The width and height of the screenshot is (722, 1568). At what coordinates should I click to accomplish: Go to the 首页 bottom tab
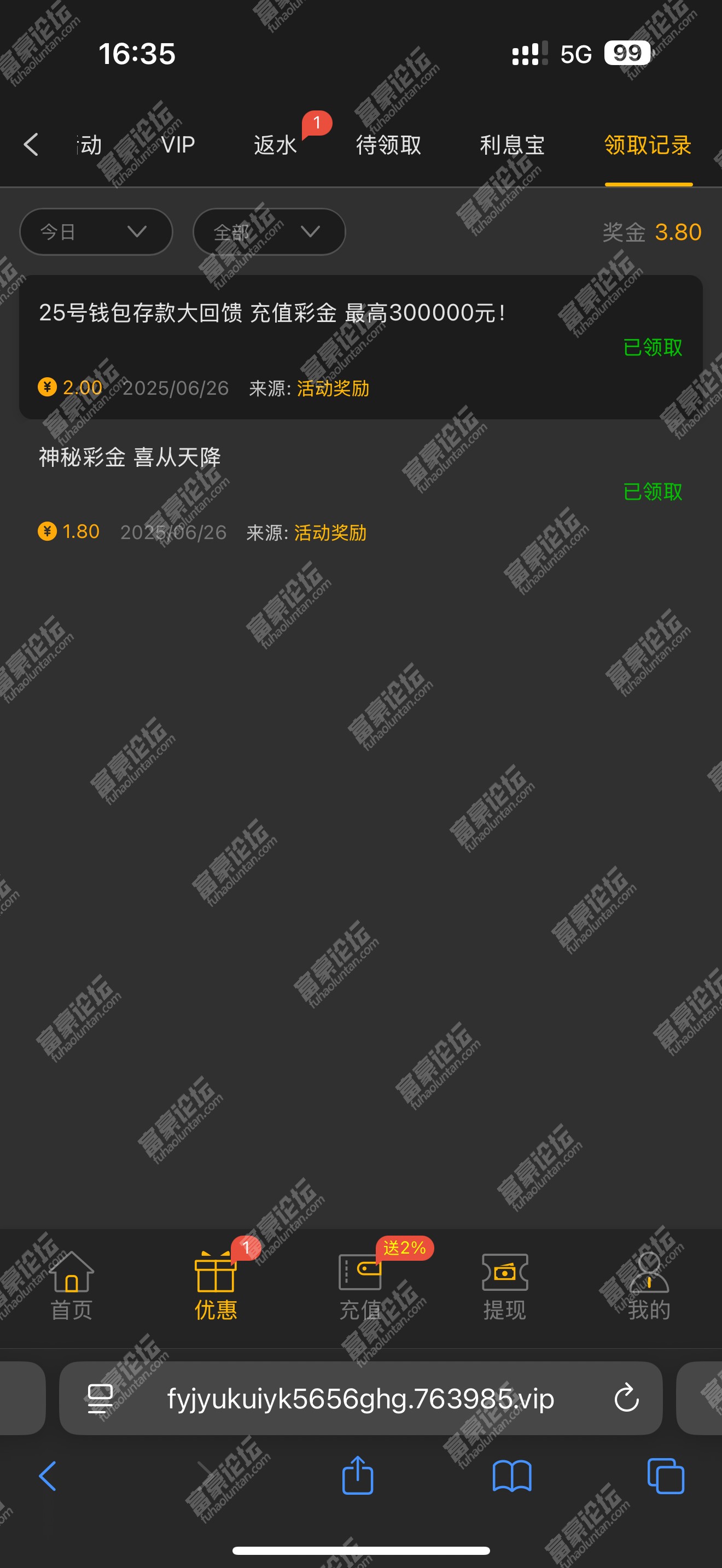pos(71,1285)
